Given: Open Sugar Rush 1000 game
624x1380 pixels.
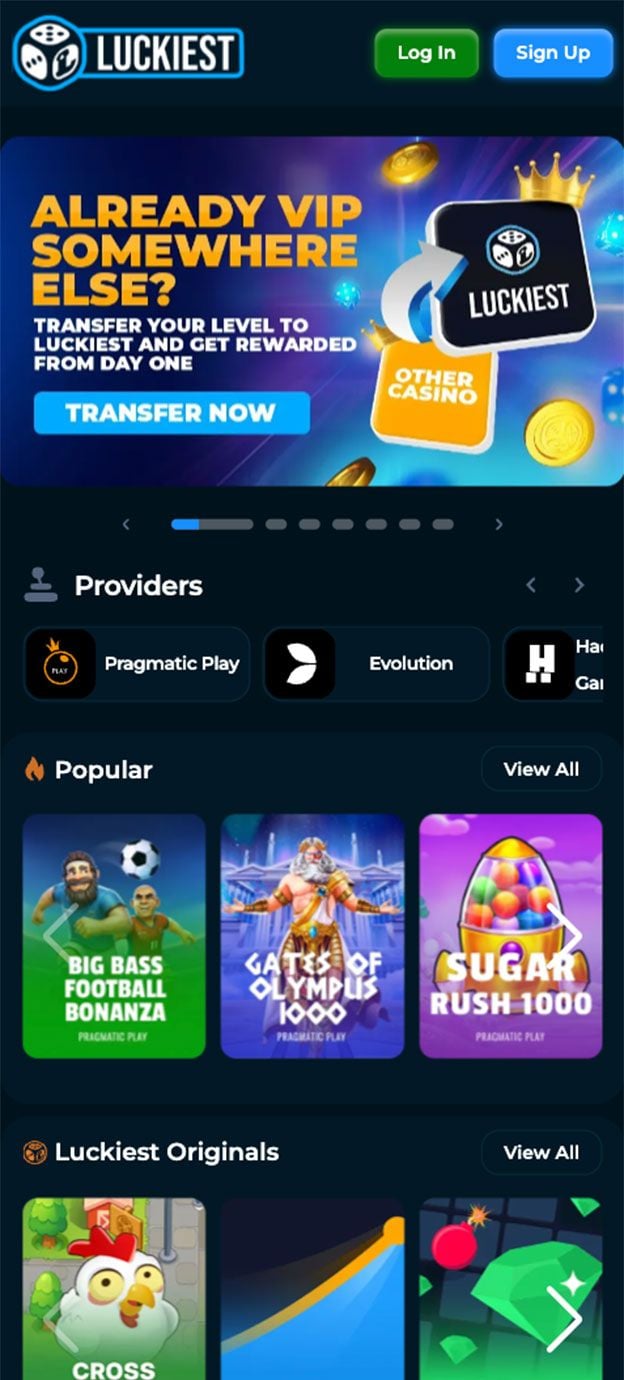Looking at the screenshot, I should click(511, 936).
